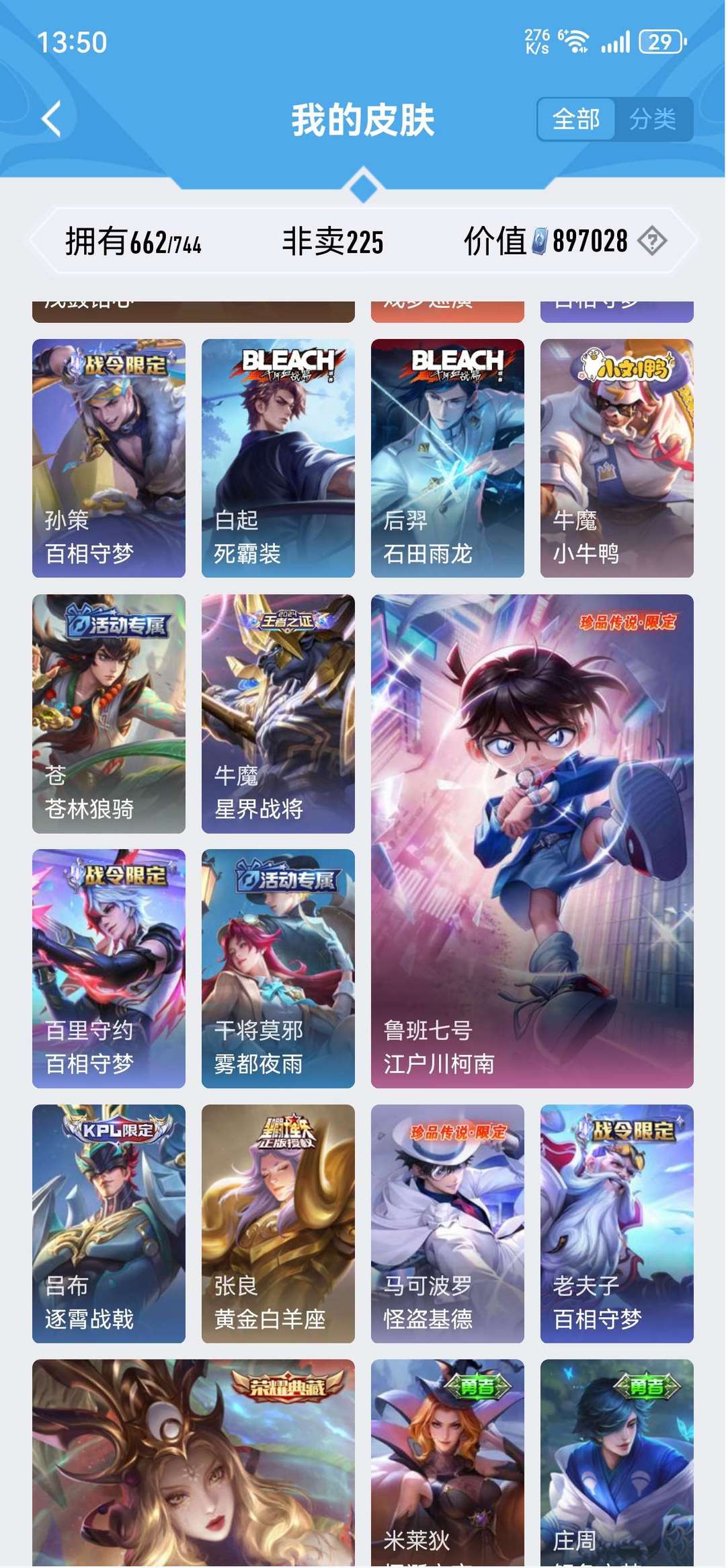Open 老夫子 百相守梦 skin card
Screen dimensions: 726x1568
pyautogui.click(x=617, y=1224)
